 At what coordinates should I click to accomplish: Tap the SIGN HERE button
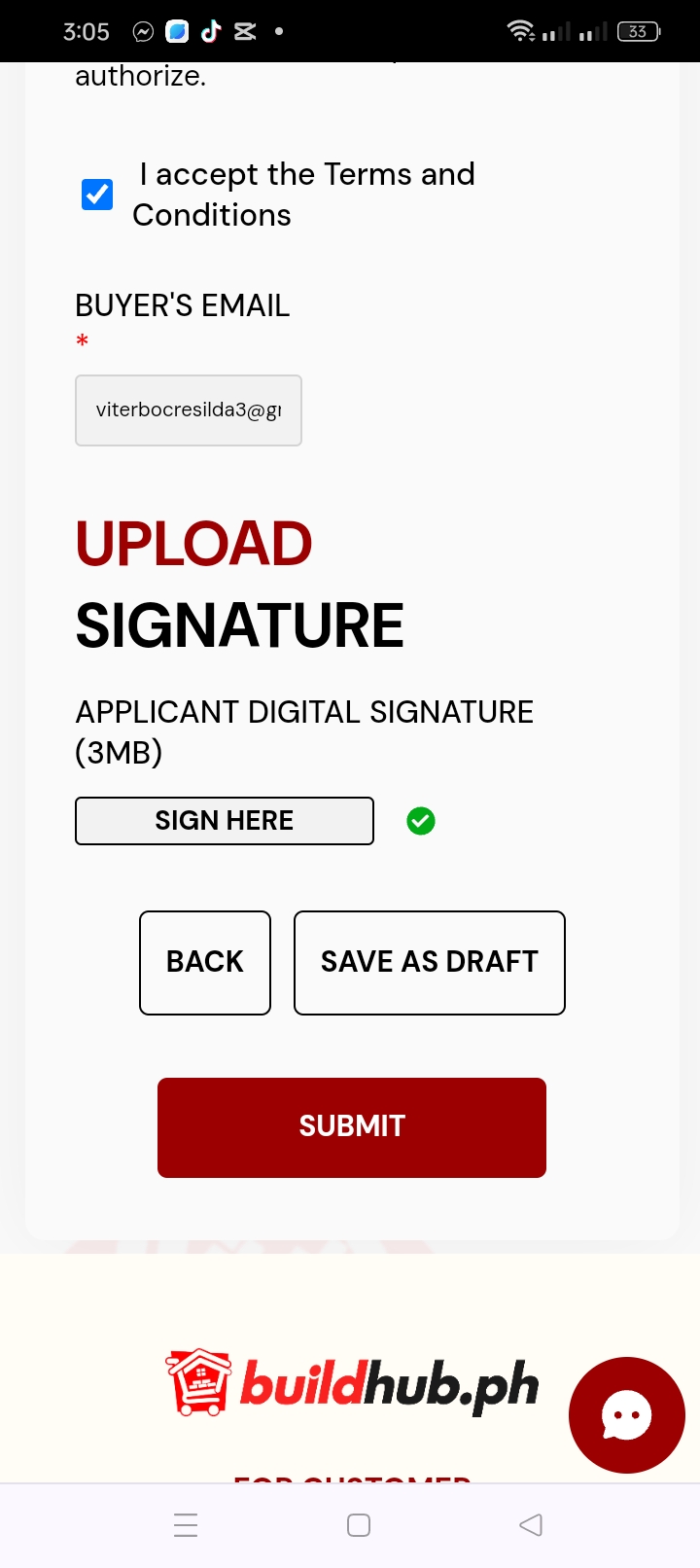225,821
